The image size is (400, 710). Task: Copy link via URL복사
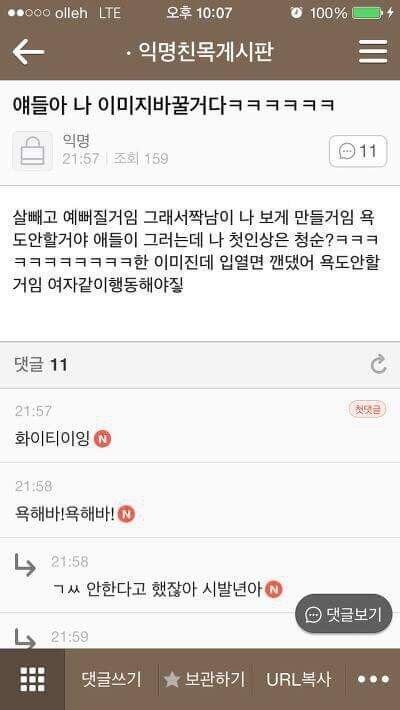298,680
